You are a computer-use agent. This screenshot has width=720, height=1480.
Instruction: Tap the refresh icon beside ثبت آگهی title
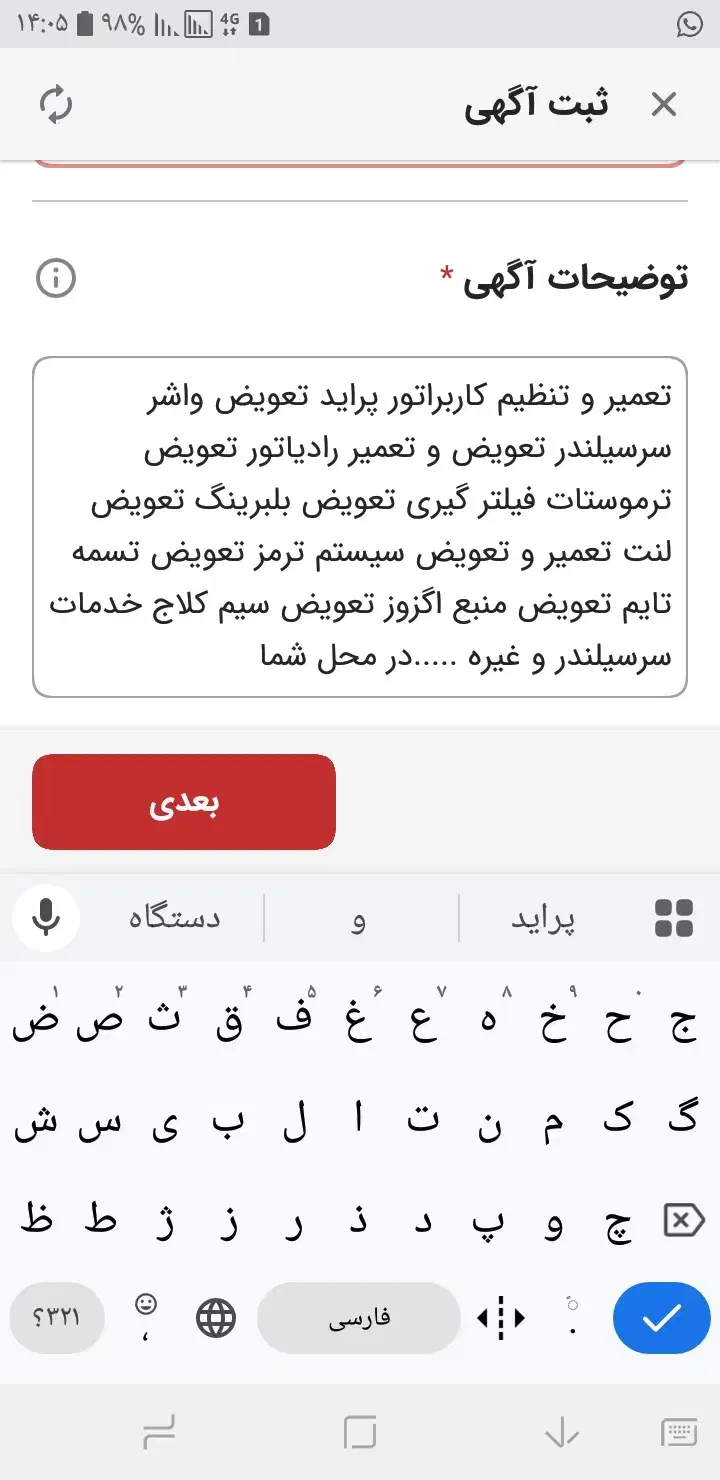[56, 104]
